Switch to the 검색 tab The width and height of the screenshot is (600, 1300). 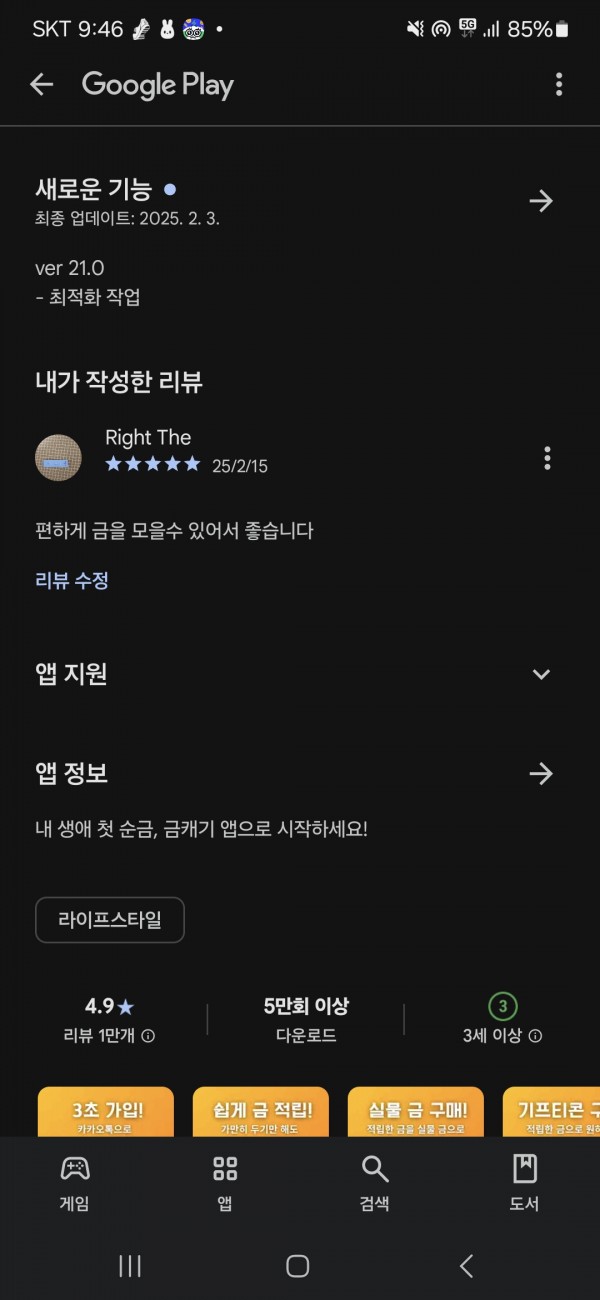click(375, 1184)
